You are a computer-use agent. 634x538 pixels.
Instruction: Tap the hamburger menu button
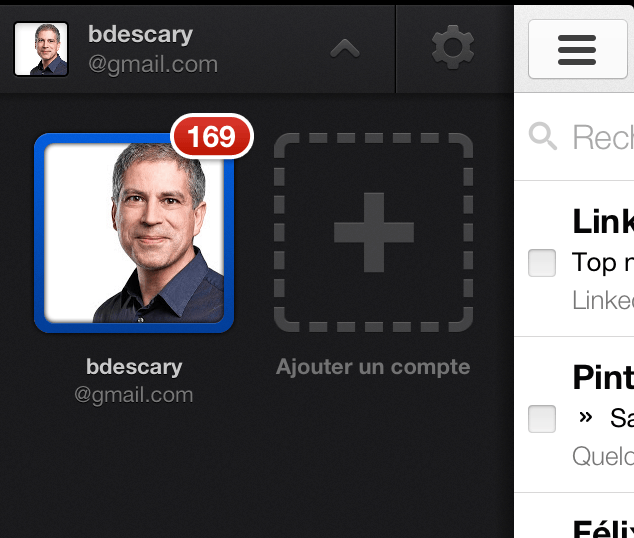click(577, 48)
